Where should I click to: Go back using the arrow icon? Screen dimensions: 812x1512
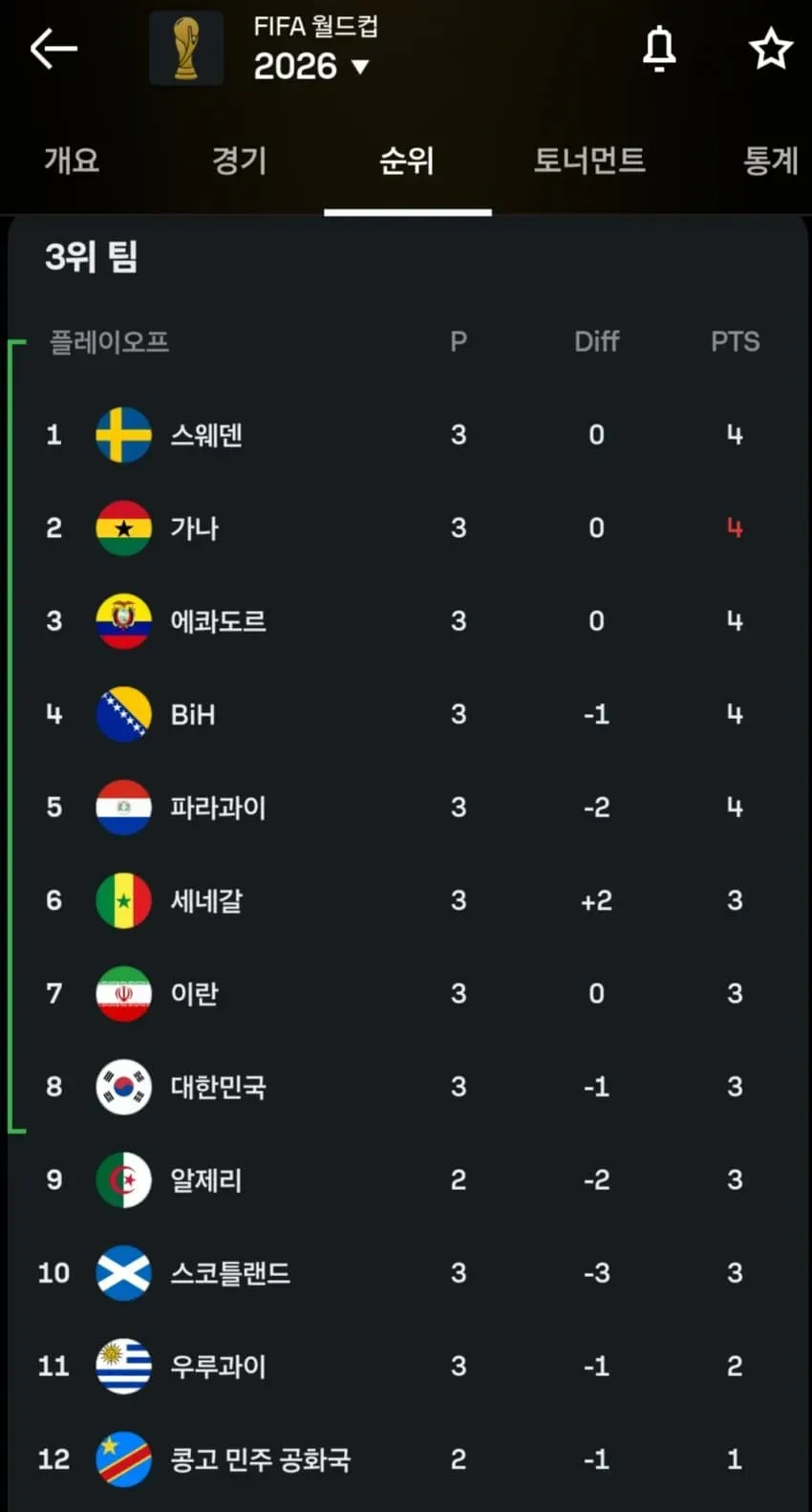coord(53,49)
